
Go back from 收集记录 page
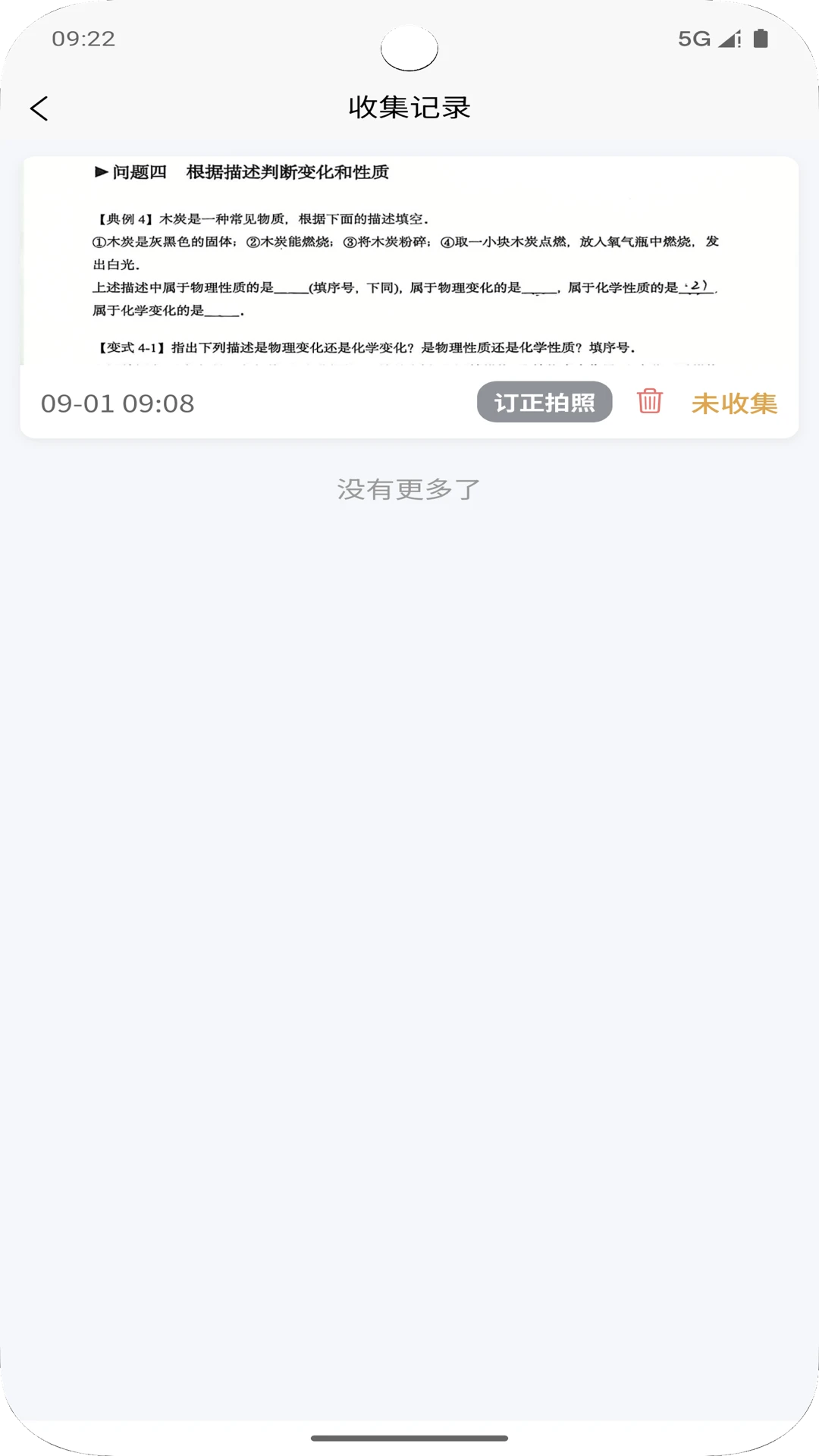pyautogui.click(x=39, y=108)
